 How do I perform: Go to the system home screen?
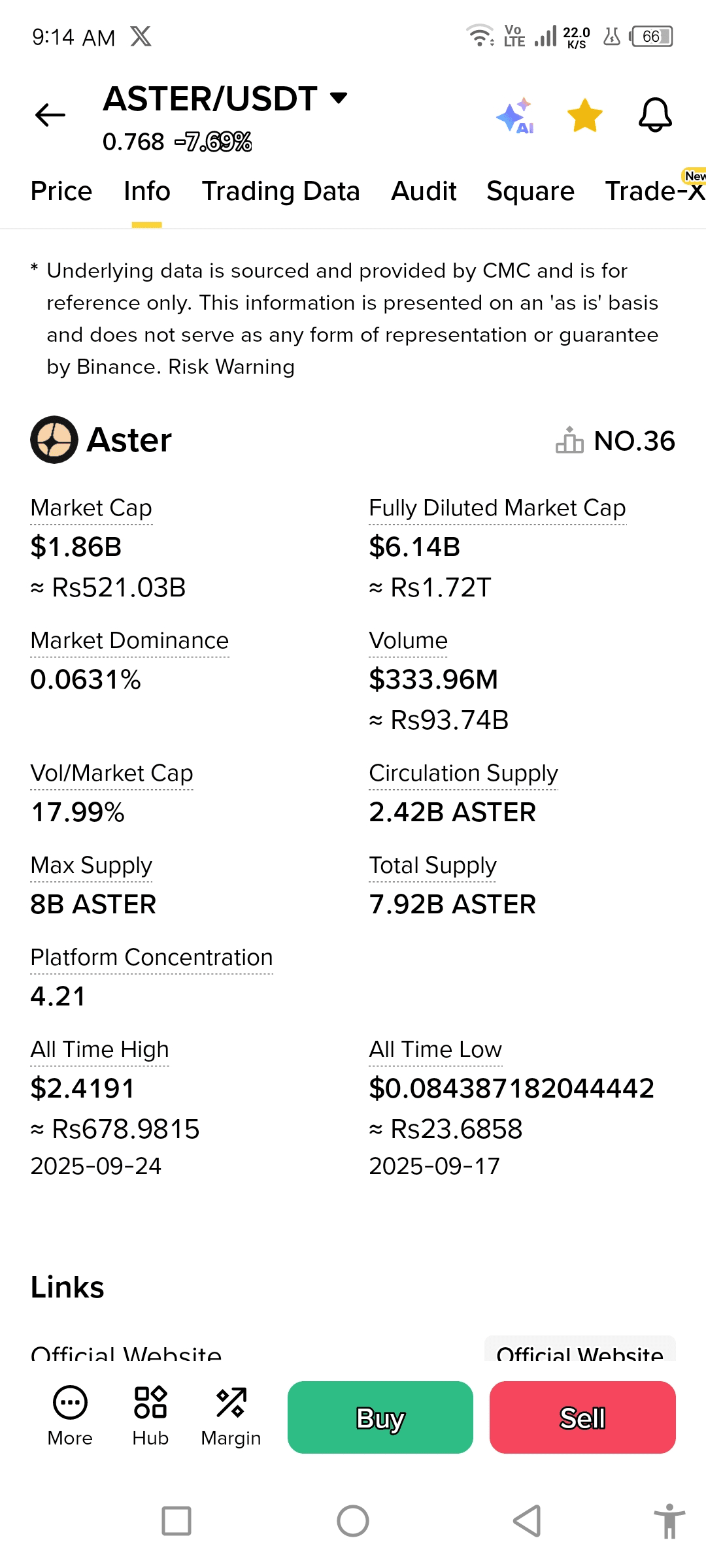point(353,1521)
